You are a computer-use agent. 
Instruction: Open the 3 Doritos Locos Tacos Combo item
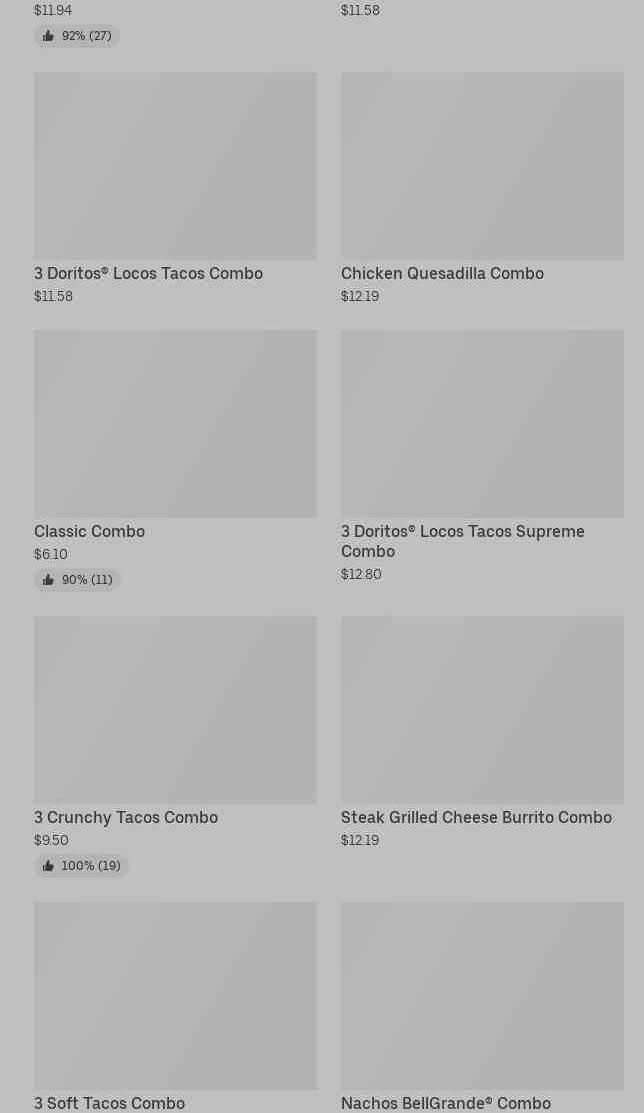175,188
